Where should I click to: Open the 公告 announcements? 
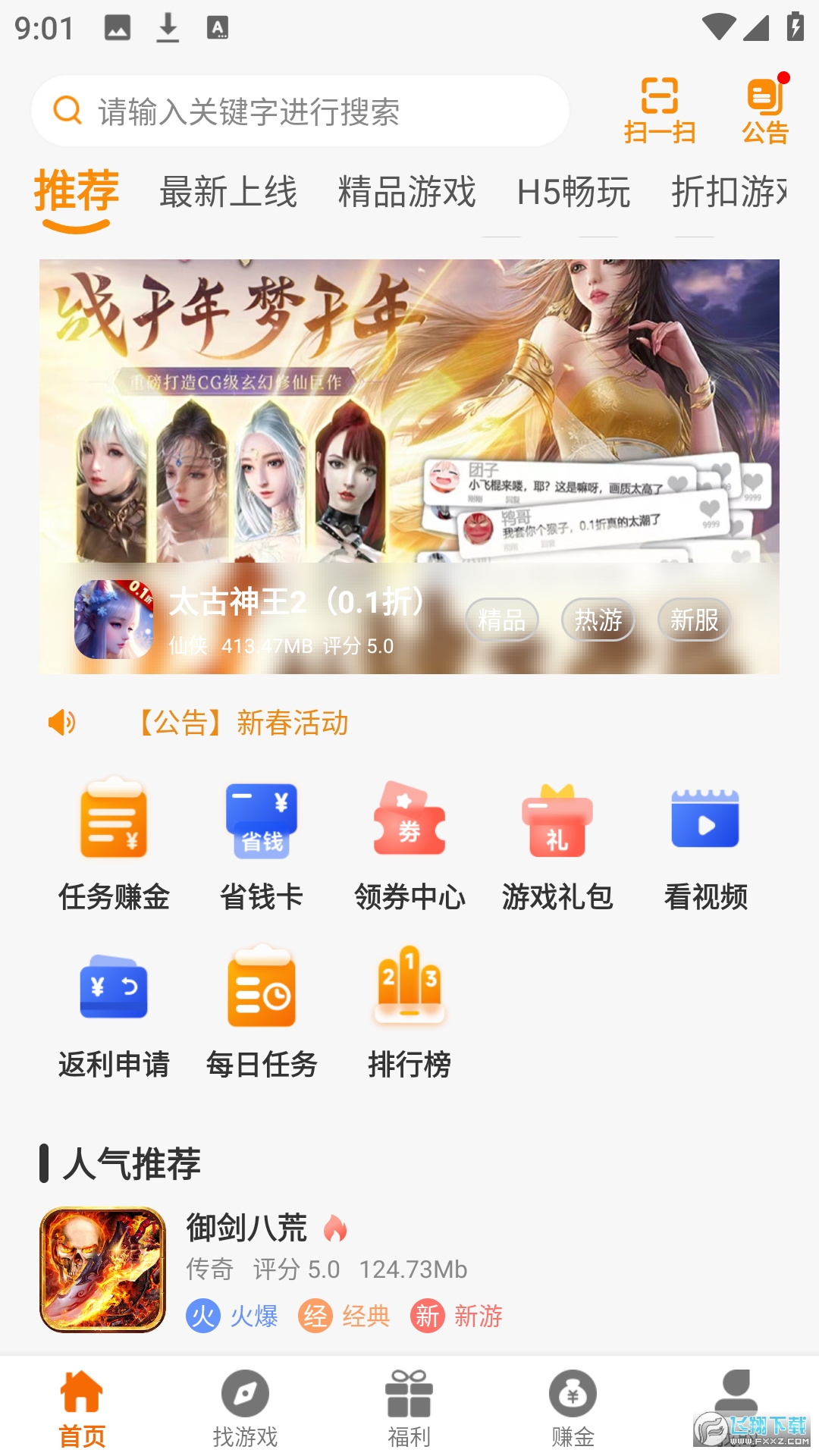click(x=765, y=111)
